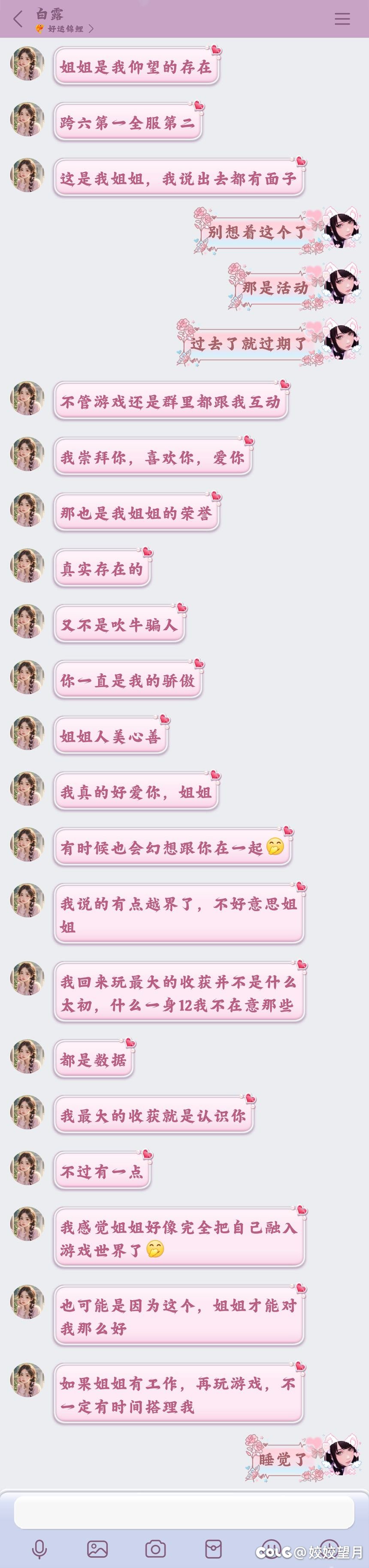369x1568 pixels.
Task: Launch the camera to take a photo
Action: point(155,1549)
